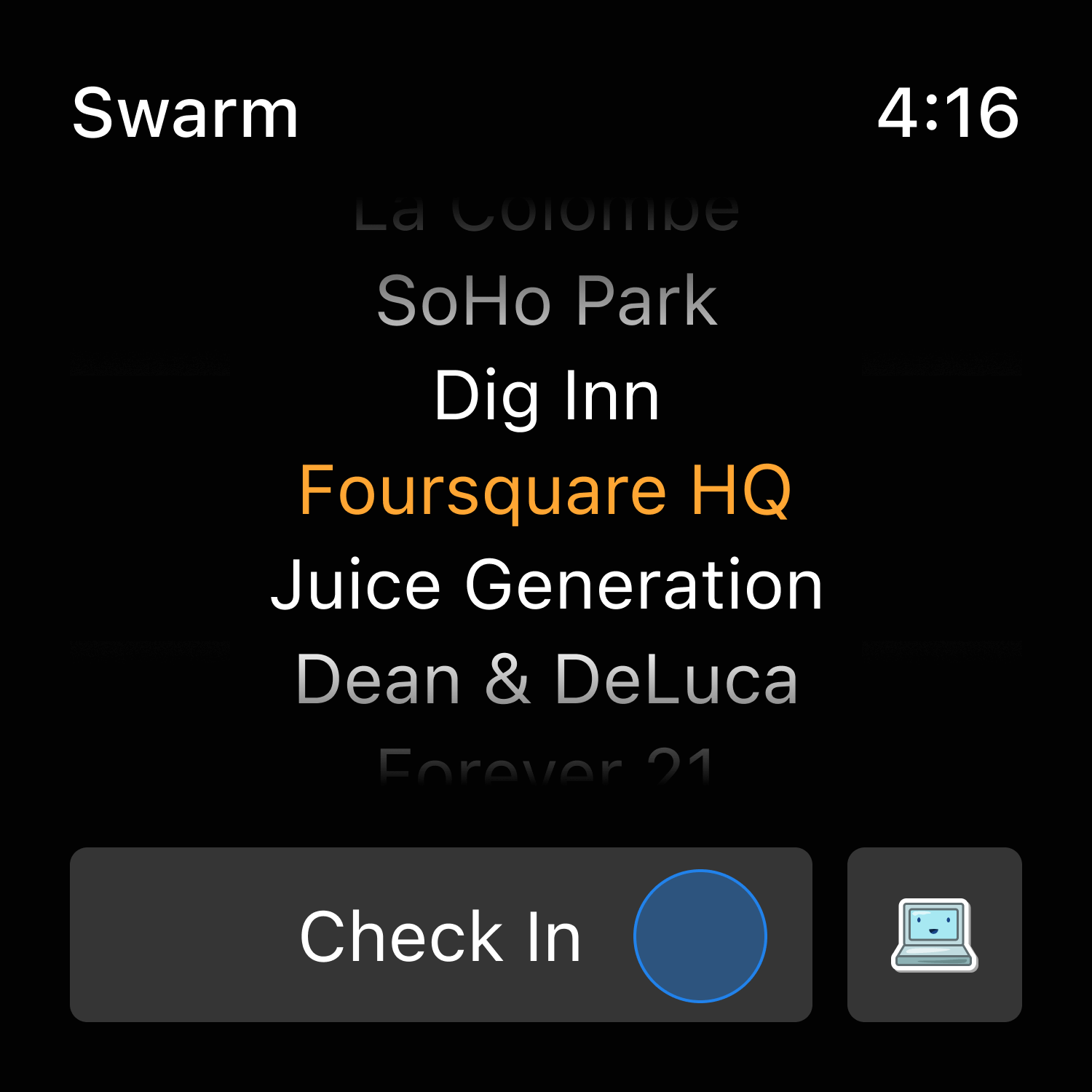Select the highlighted Foursquare HQ venue
Image resolution: width=1092 pixels, height=1092 pixels.
[546, 491]
